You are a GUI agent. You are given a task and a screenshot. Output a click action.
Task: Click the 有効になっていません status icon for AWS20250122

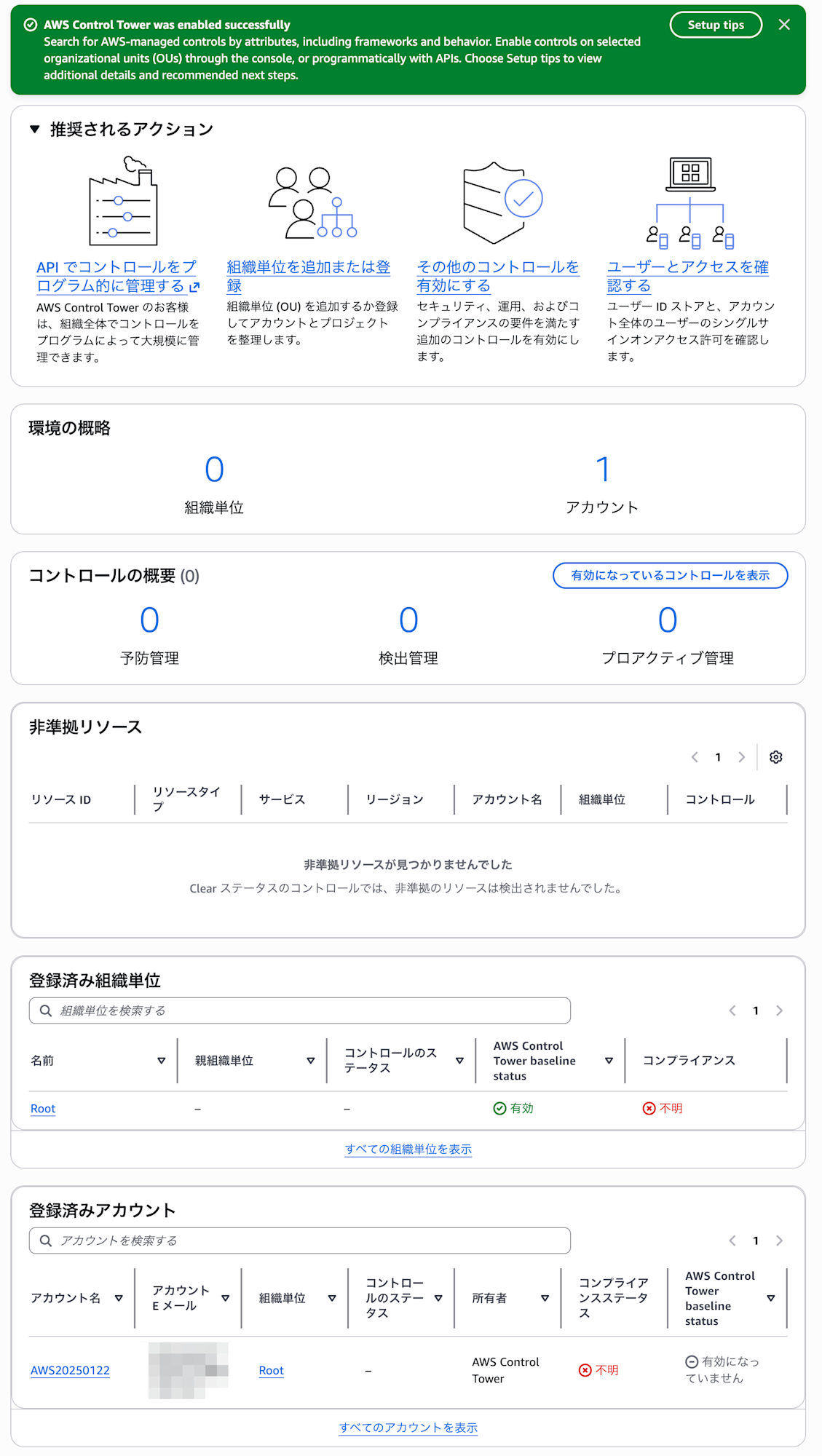pyautogui.click(x=691, y=1362)
